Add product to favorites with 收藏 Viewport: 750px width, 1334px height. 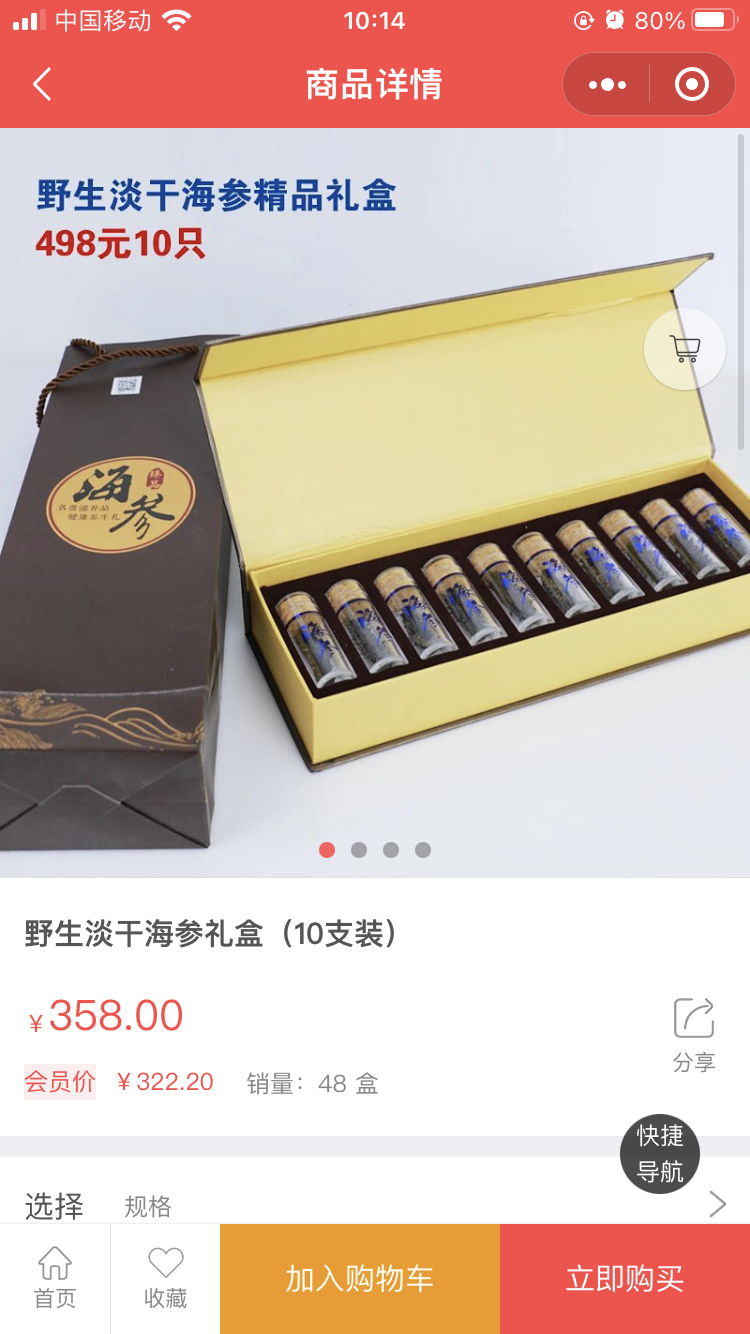pos(165,1278)
